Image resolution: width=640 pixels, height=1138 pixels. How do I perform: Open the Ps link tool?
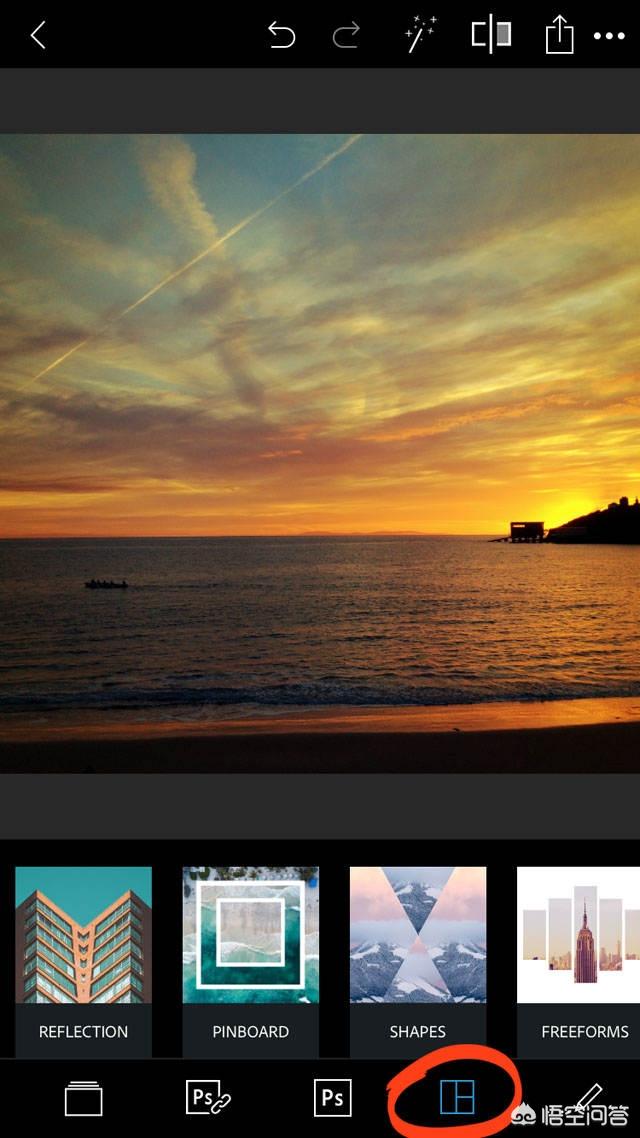[208, 1098]
